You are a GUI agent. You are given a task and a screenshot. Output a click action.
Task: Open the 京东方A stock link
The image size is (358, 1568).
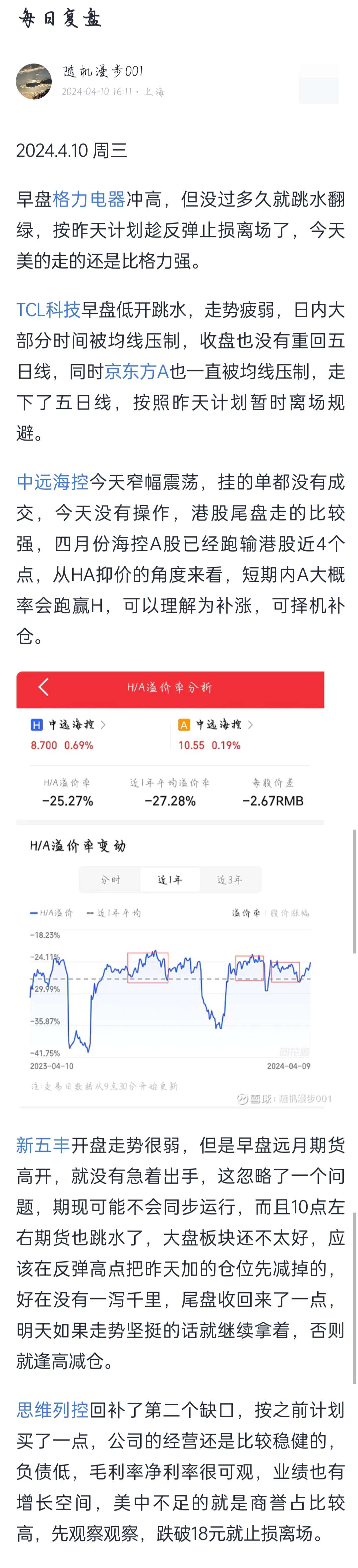coord(137,371)
